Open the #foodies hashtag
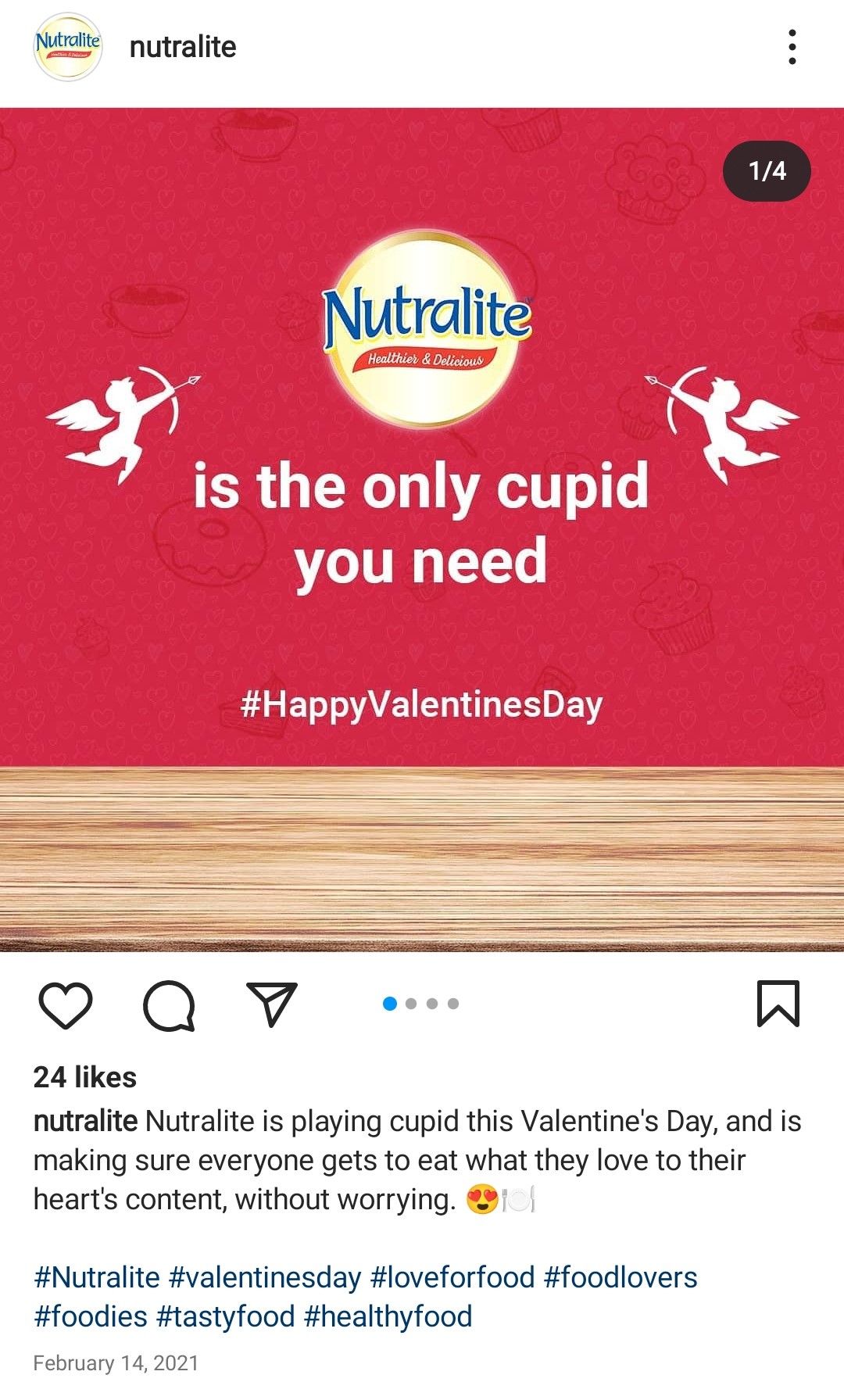 click(91, 1316)
